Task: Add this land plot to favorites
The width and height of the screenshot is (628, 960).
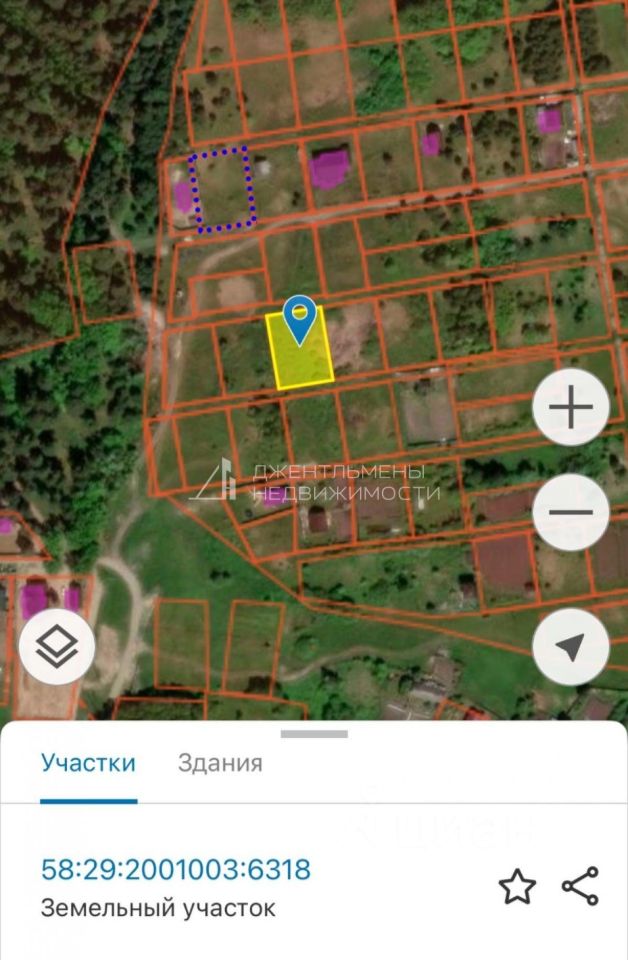Action: (517, 887)
